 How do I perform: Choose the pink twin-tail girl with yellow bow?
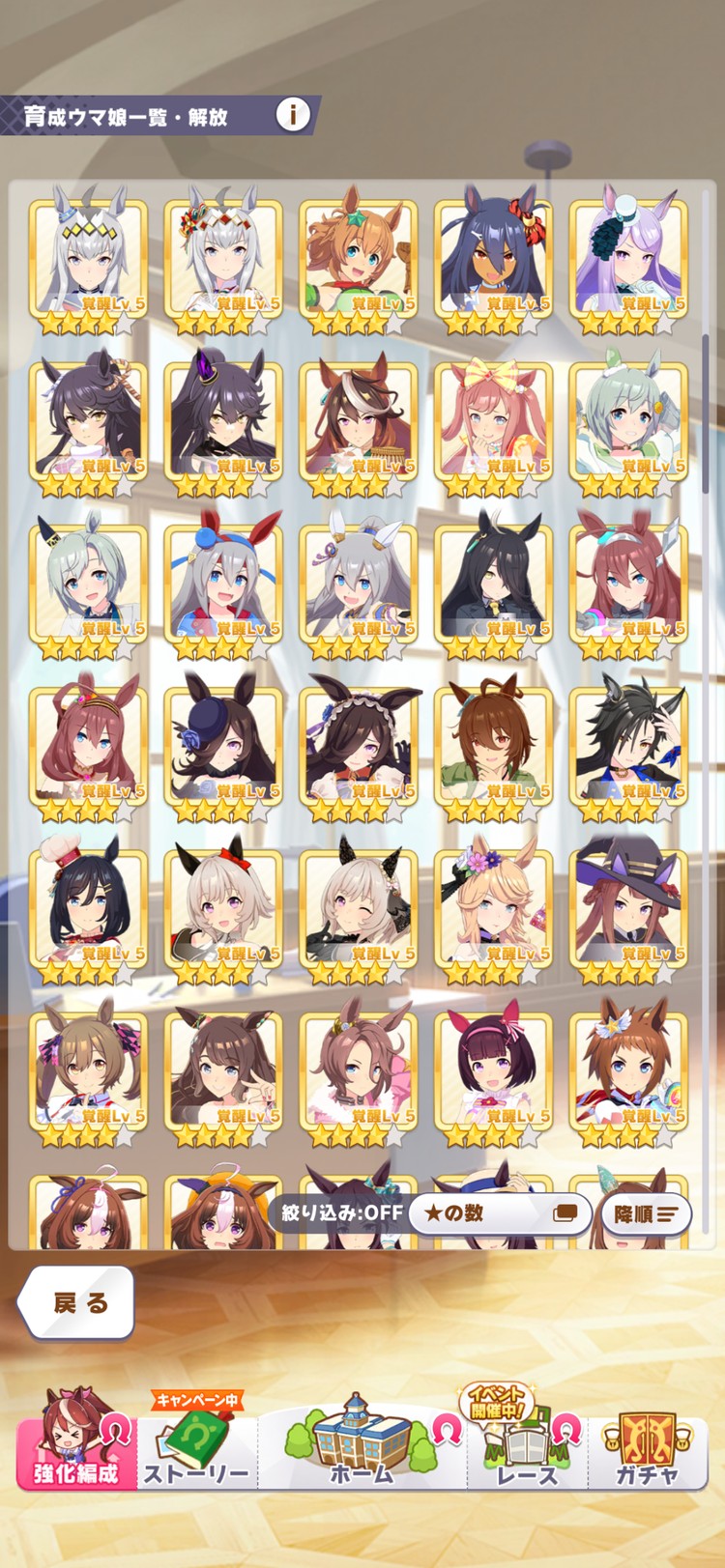[x=494, y=420]
